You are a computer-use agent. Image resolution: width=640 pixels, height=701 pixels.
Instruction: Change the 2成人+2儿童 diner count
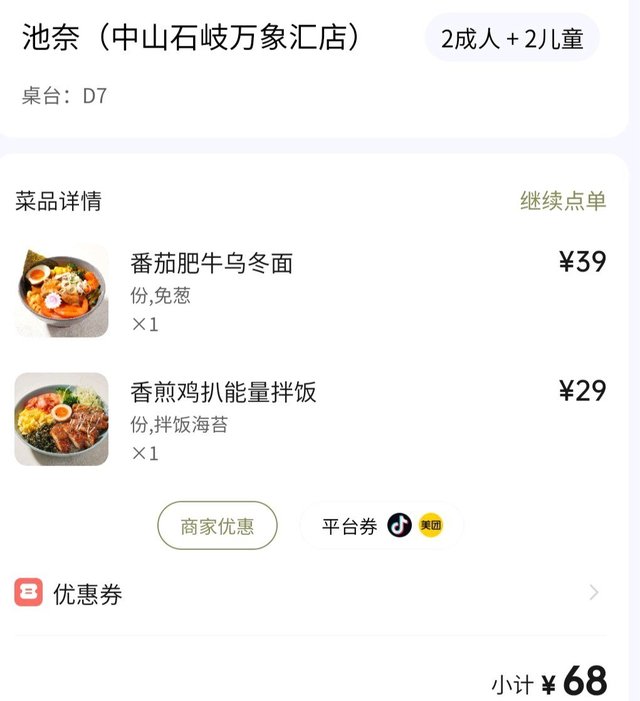[x=512, y=39]
